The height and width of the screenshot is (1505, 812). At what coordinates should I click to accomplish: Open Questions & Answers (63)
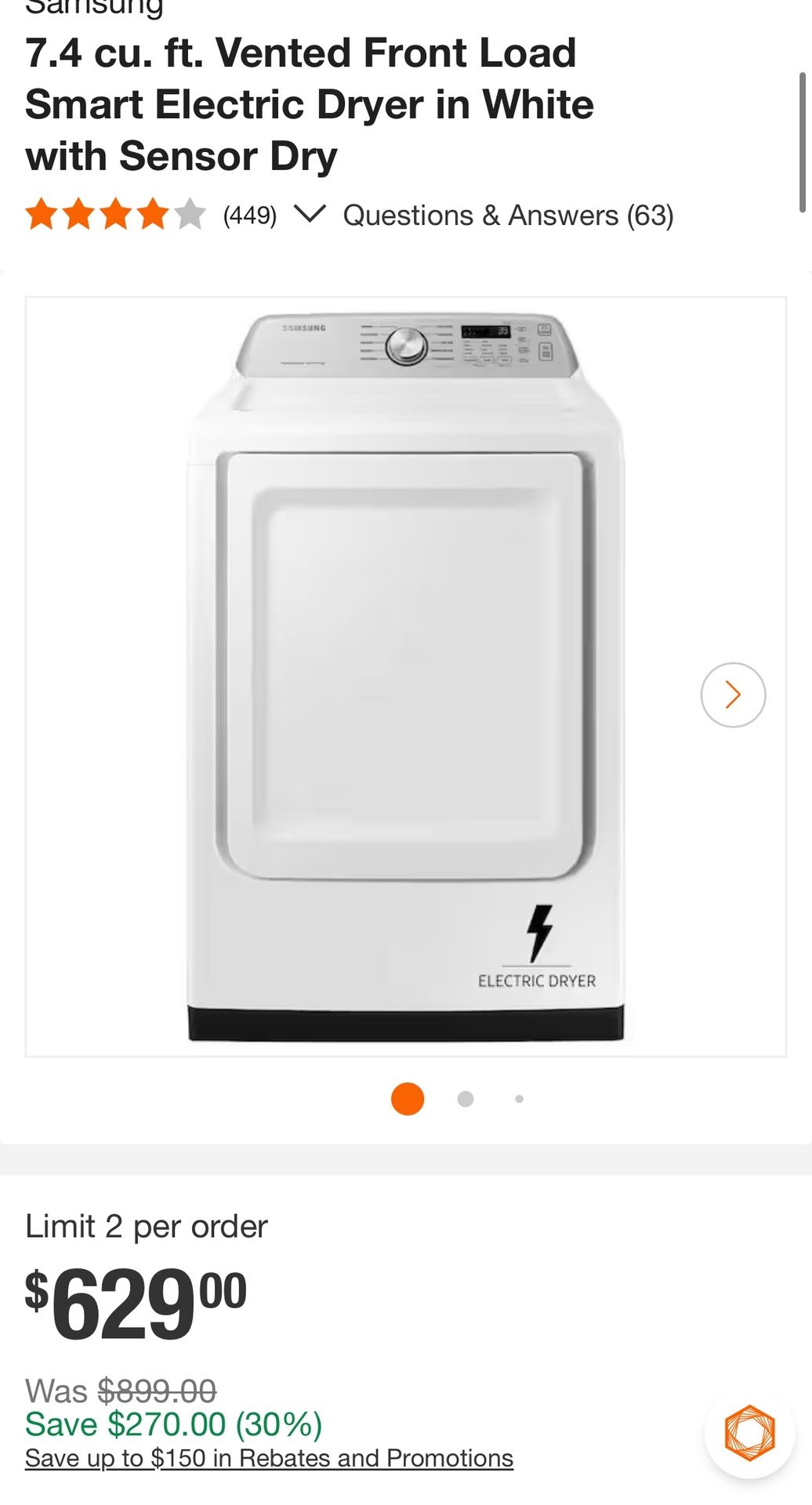[508, 216]
